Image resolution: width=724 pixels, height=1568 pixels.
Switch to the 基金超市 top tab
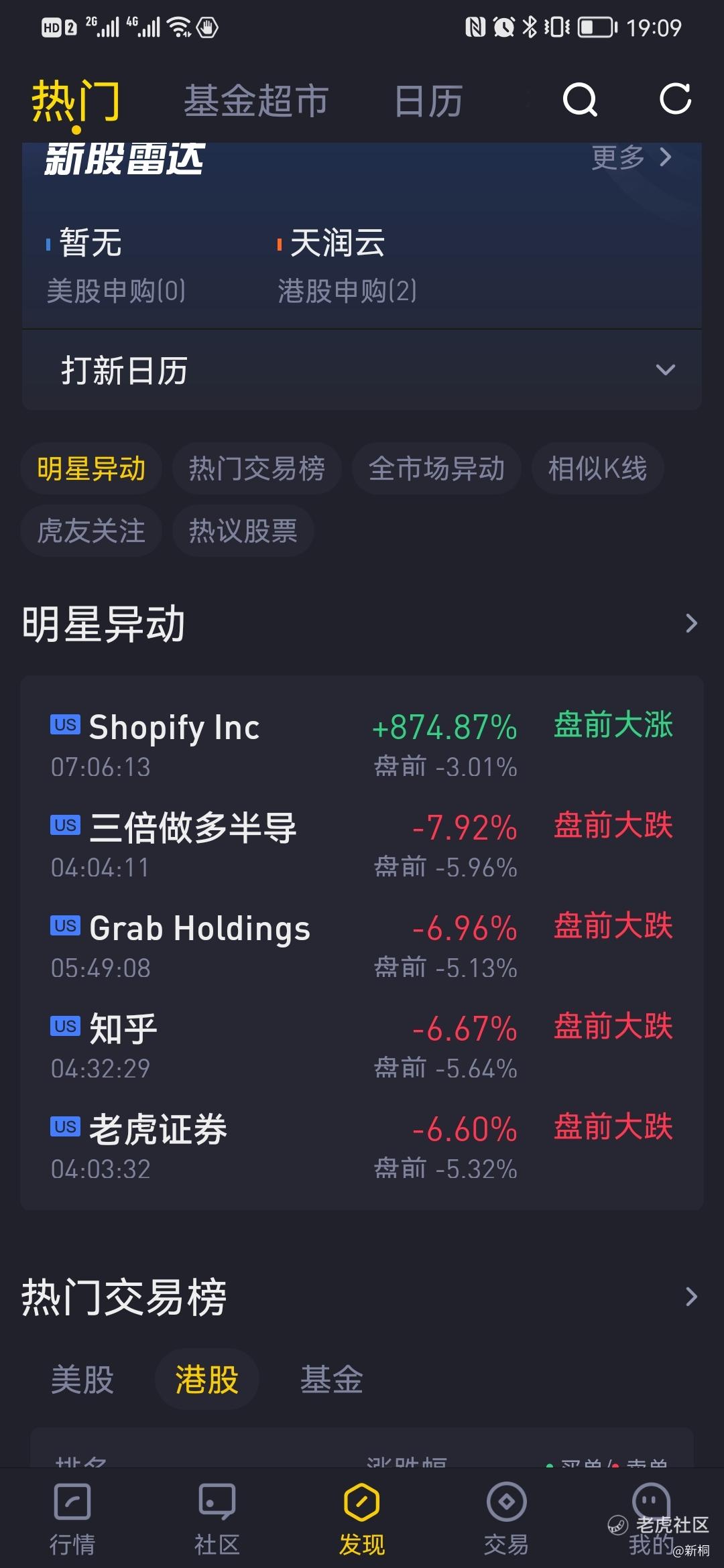click(256, 101)
